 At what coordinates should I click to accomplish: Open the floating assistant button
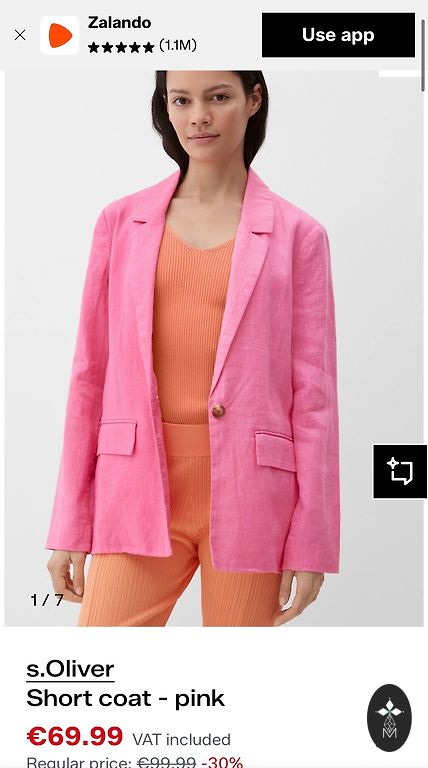[x=389, y=718]
